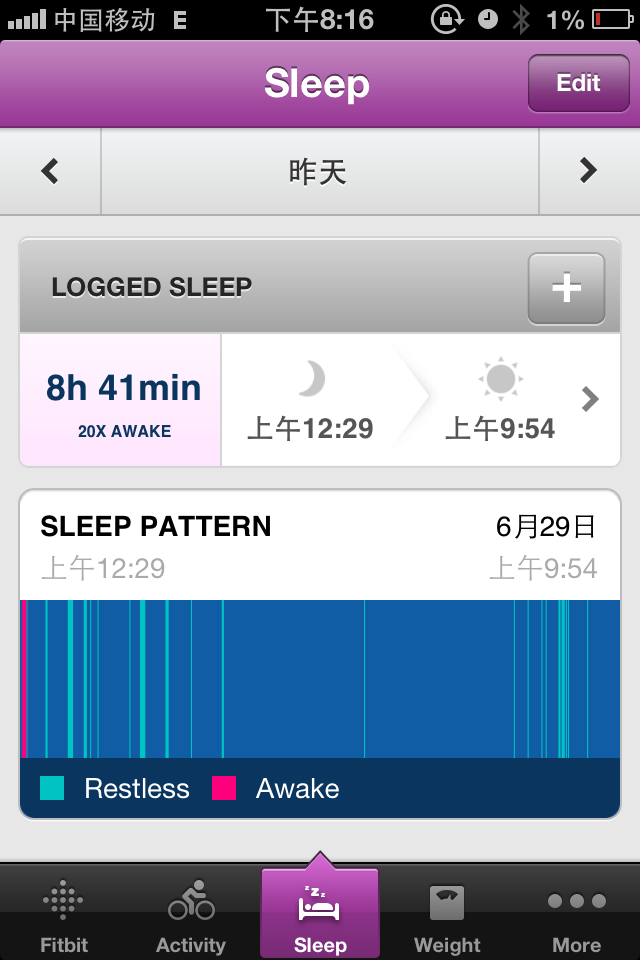The height and width of the screenshot is (960, 640).
Task: Tap the Edit button
Action: pyautogui.click(x=578, y=84)
